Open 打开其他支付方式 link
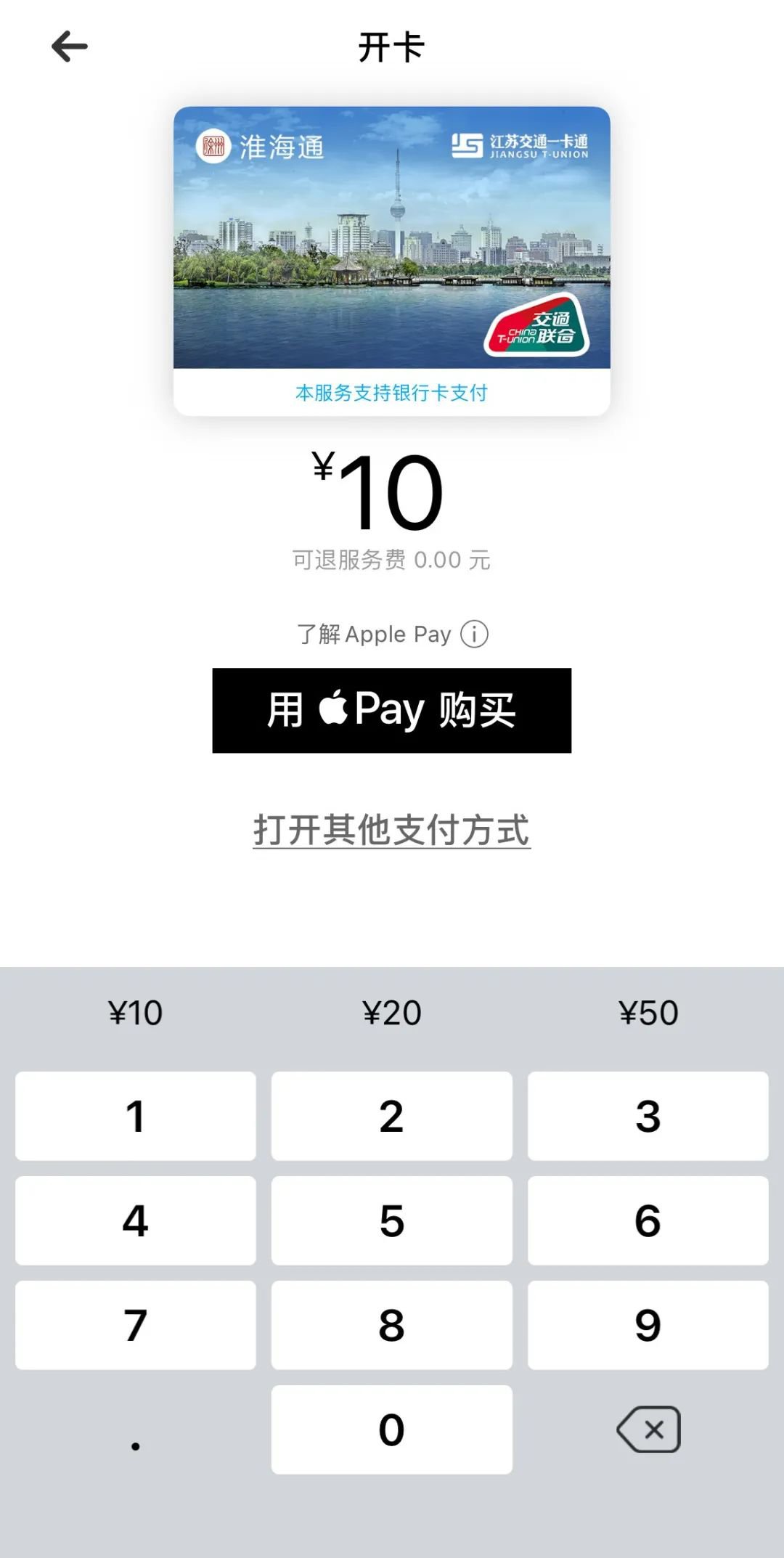This screenshot has height=1558, width=784. click(x=391, y=830)
